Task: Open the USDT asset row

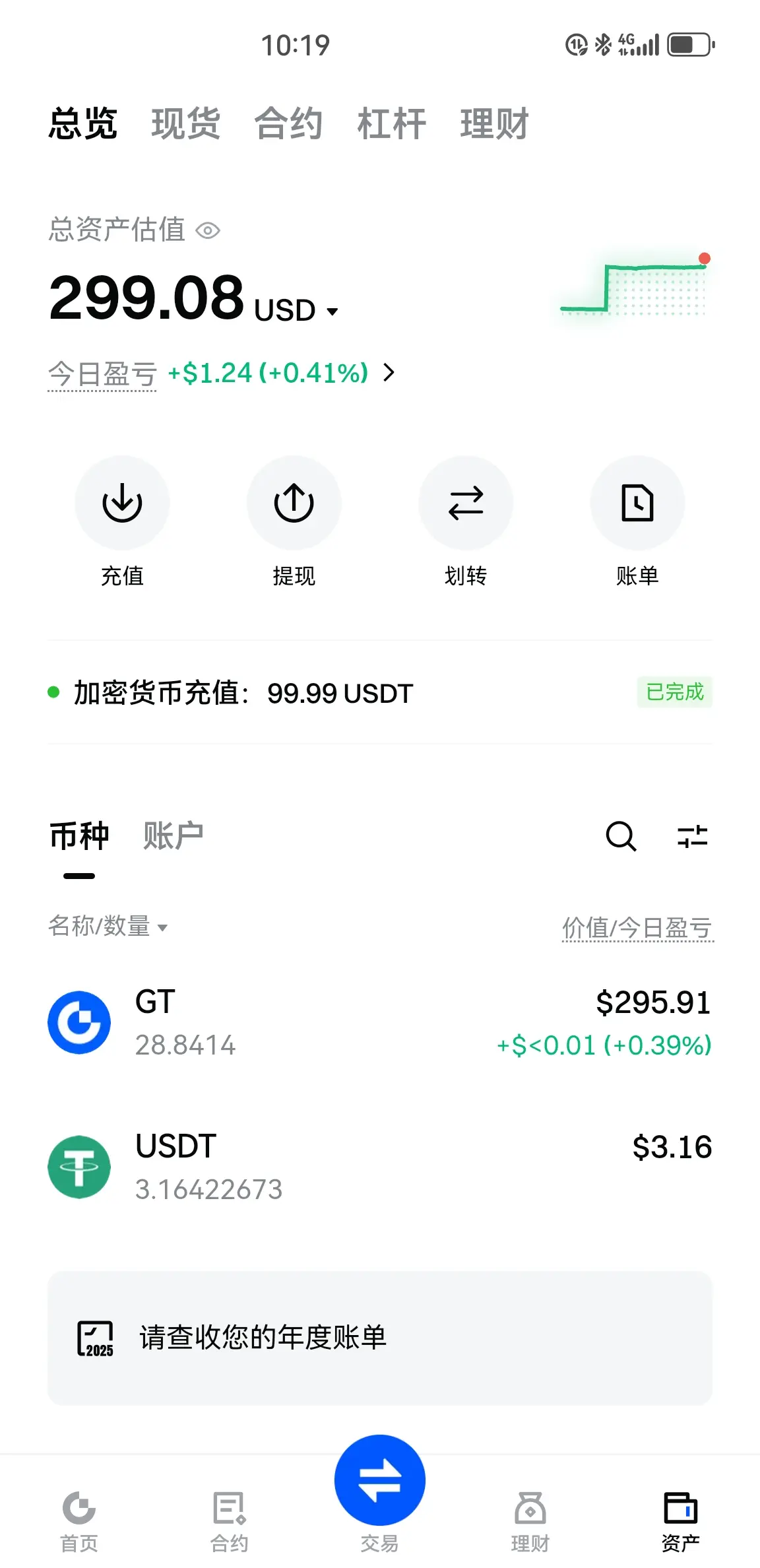Action: (x=379, y=1167)
